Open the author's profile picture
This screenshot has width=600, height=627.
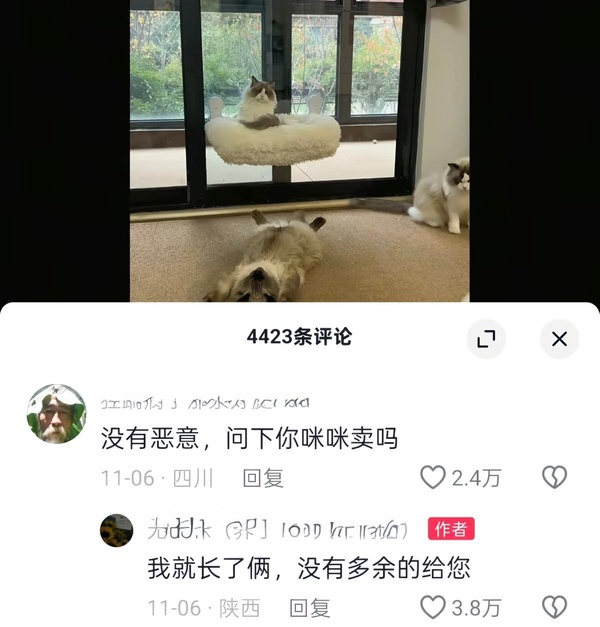(x=117, y=530)
